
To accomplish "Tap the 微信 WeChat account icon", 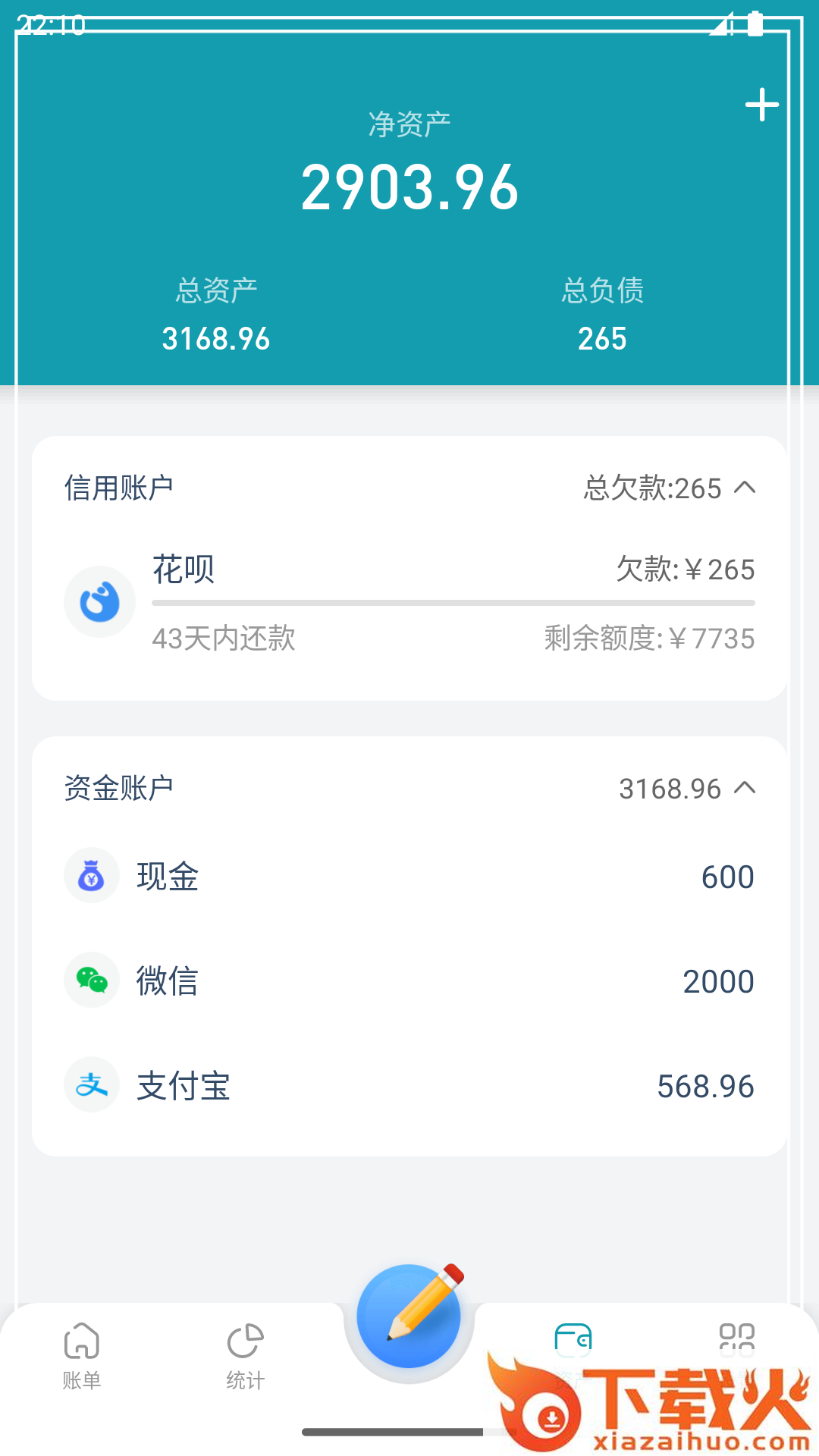I will pos(91,980).
